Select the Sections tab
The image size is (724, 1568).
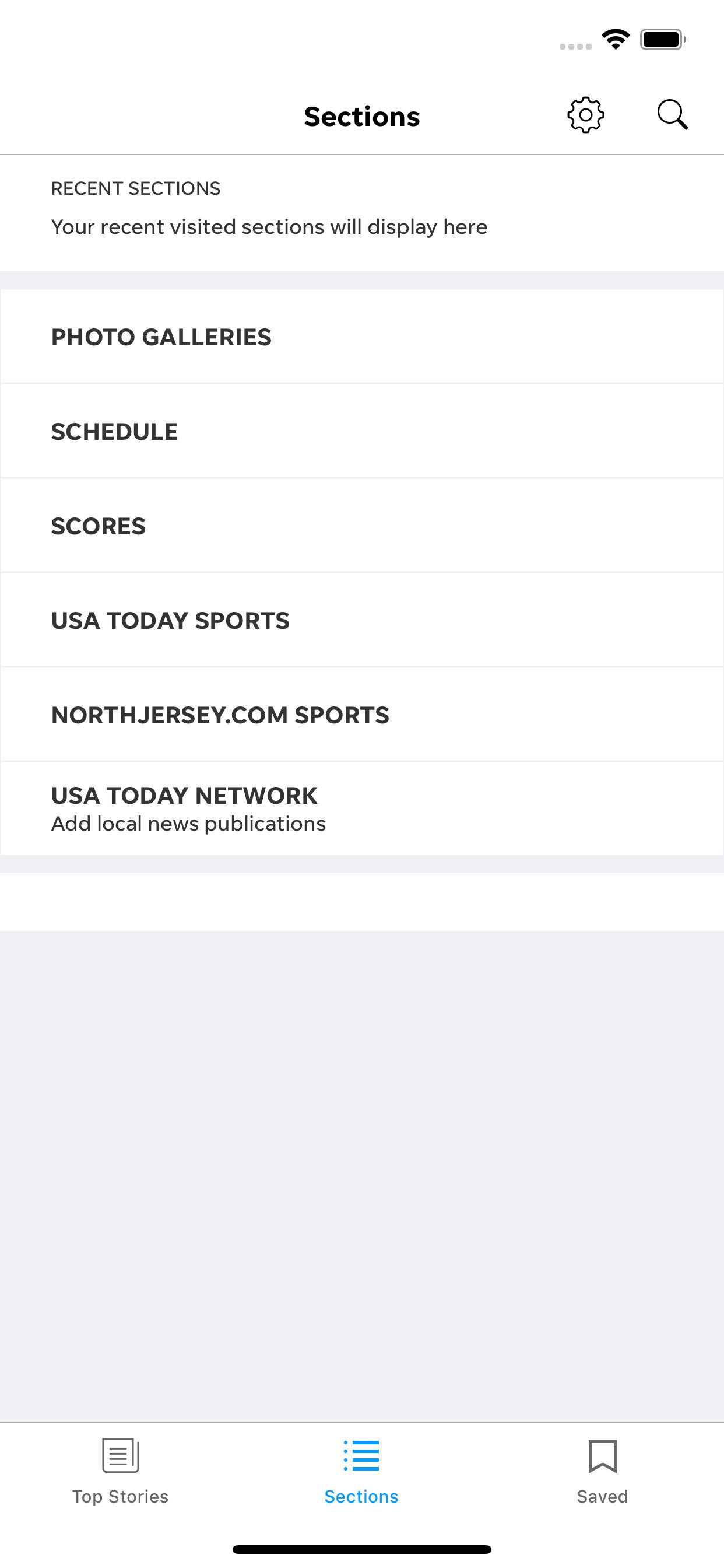pos(361,1471)
